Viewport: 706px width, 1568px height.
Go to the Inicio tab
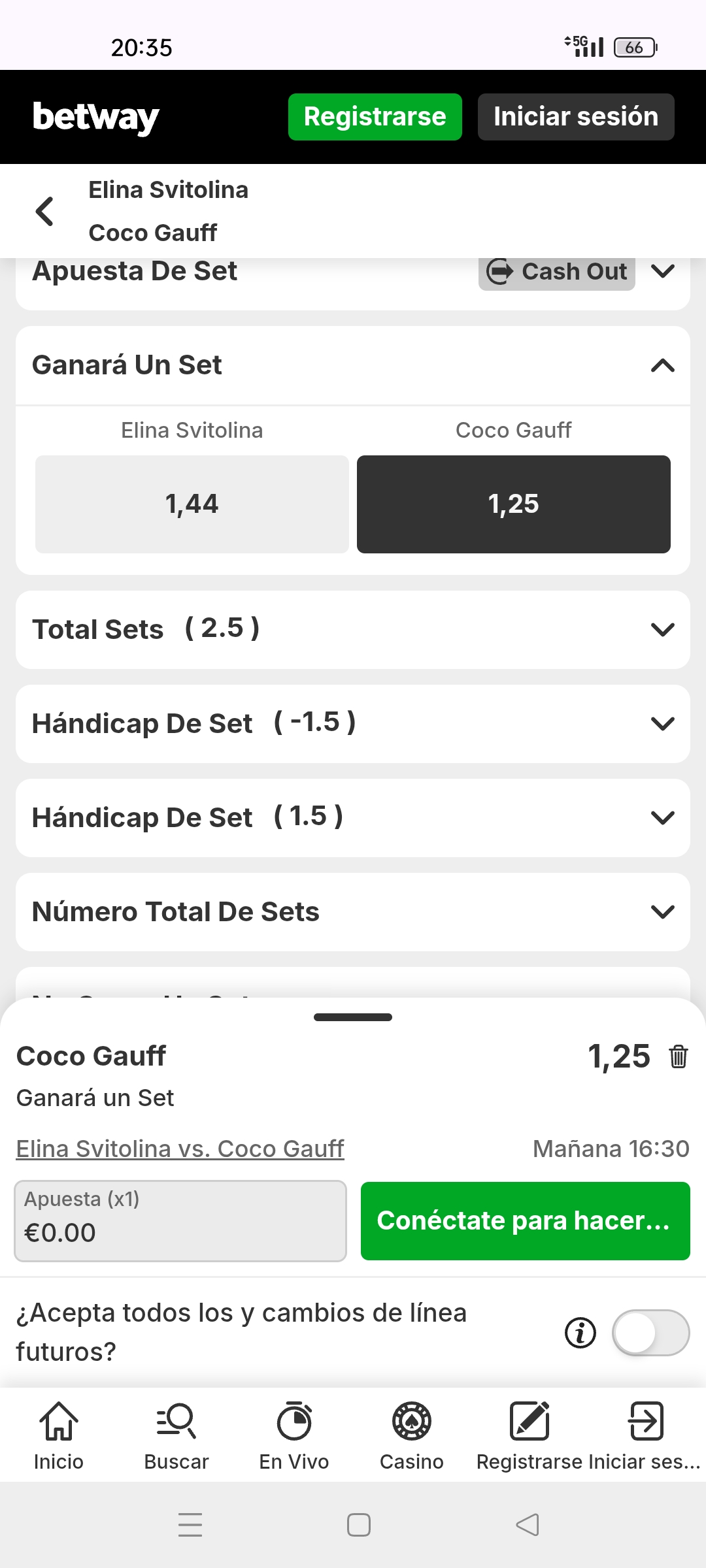tap(59, 1435)
